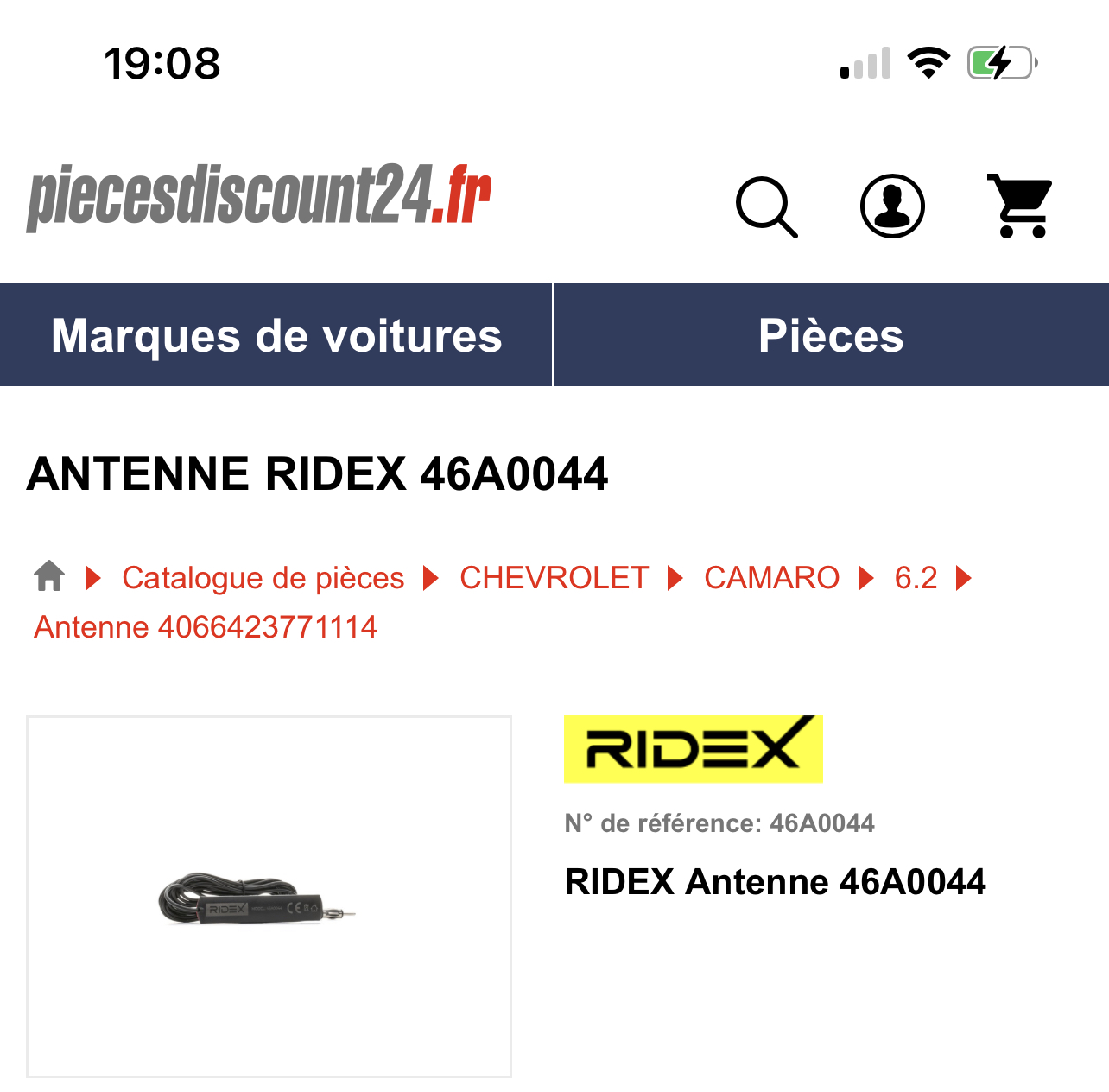The width and height of the screenshot is (1109, 1092).
Task: Go to piecesdiscount24.fr homepage via logo
Action: (x=259, y=197)
